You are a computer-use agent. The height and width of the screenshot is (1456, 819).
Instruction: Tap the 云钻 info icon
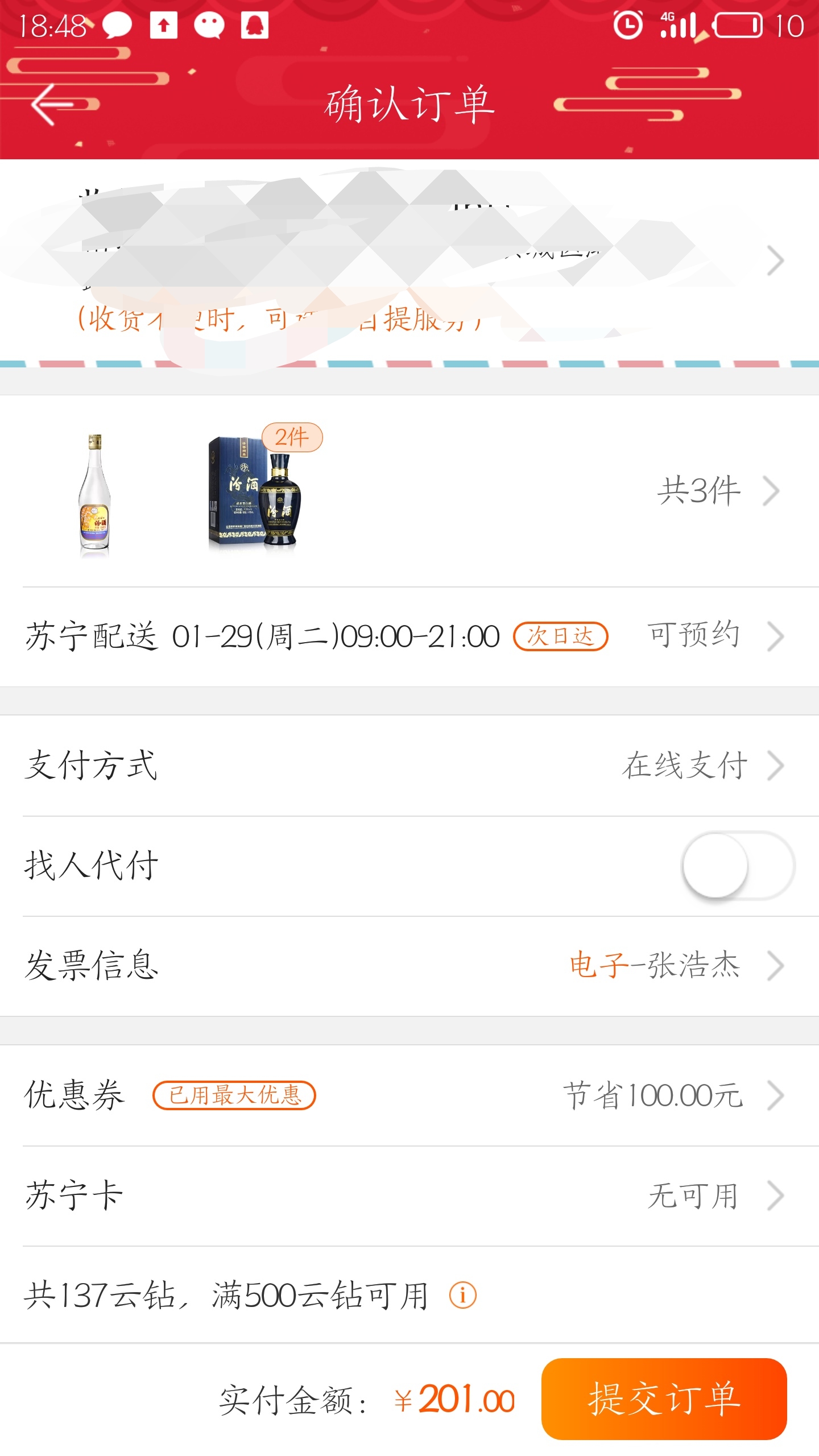[462, 1296]
